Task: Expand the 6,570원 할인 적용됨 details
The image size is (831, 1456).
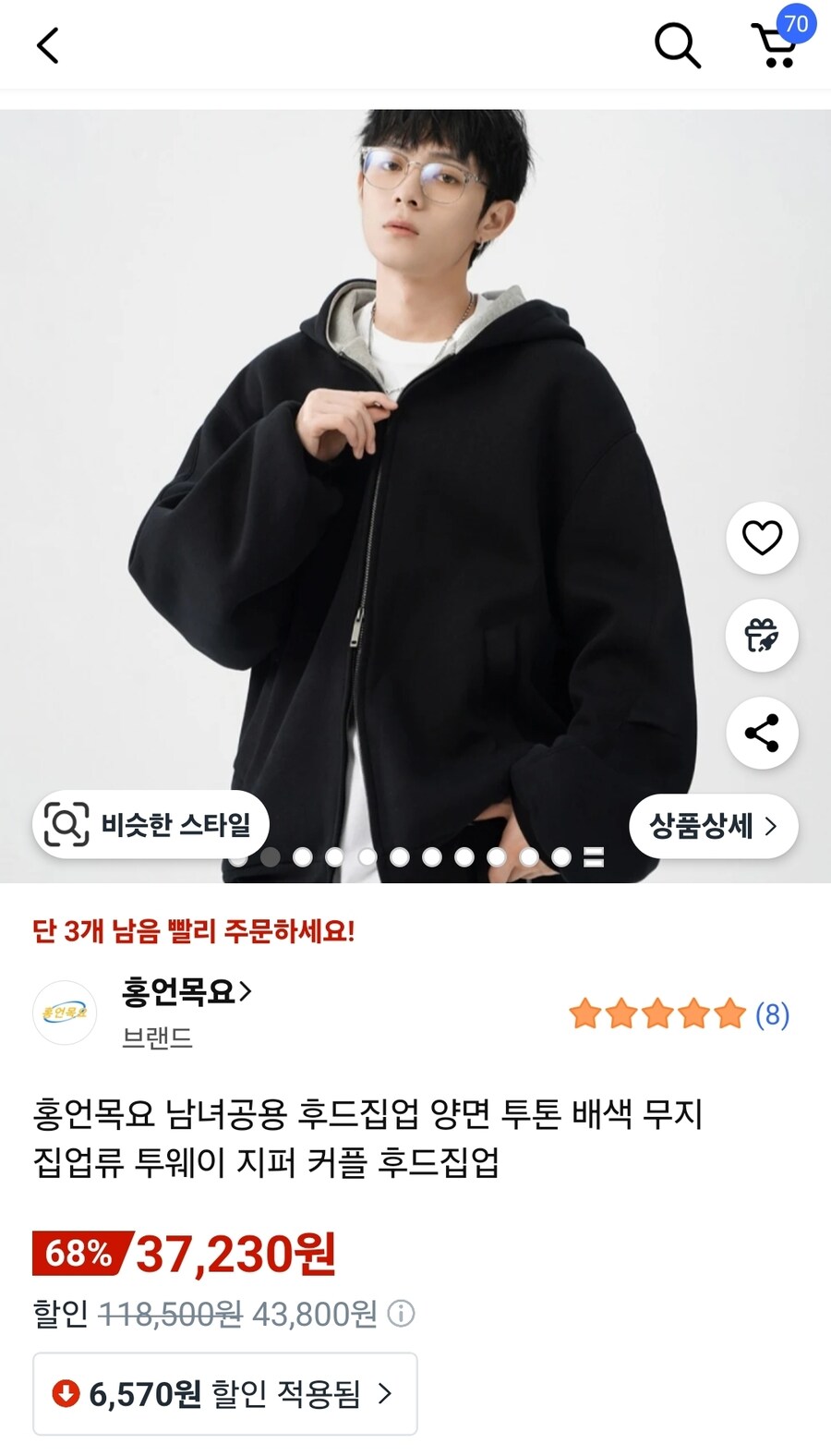Action: point(225,1393)
